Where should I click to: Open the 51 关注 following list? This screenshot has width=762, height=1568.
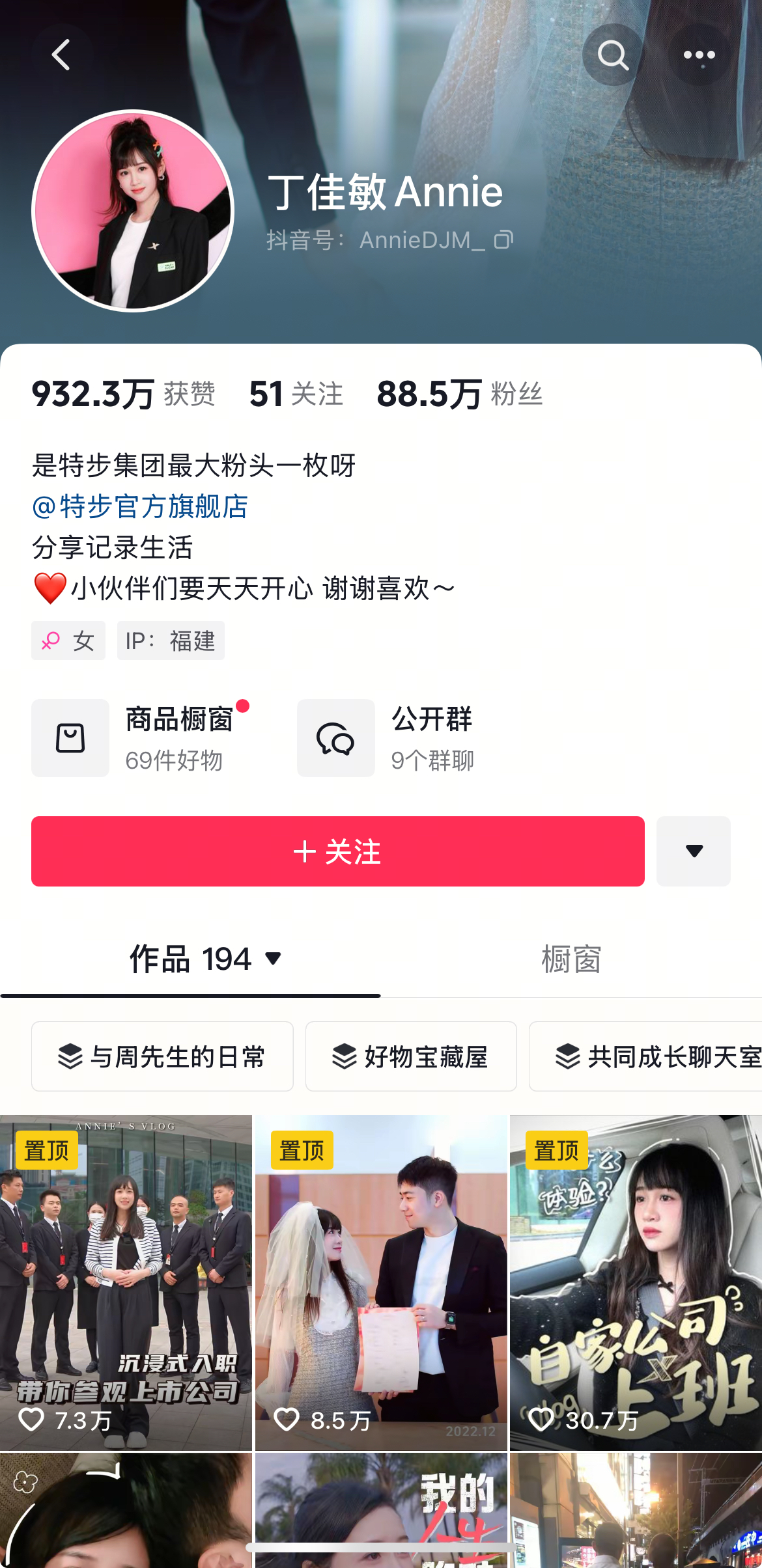click(x=296, y=394)
